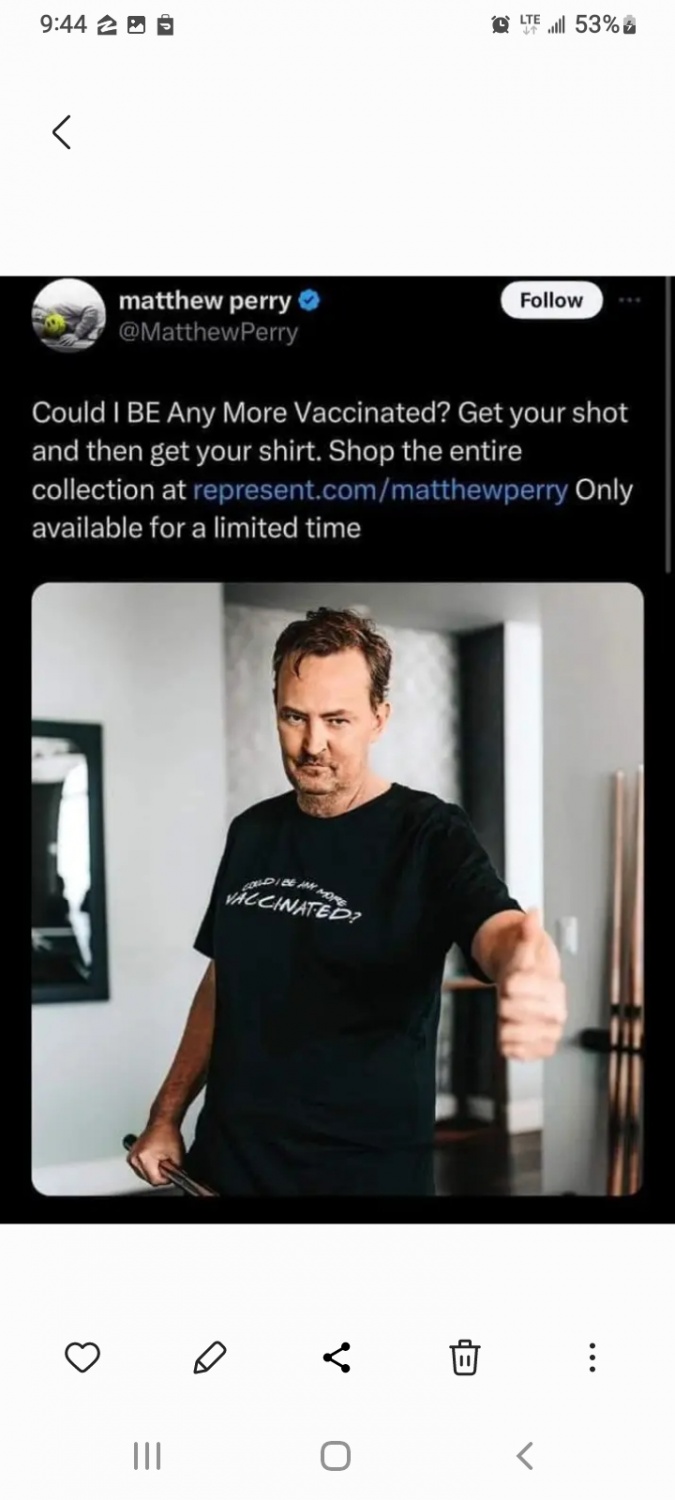Share this image
The width and height of the screenshot is (675, 1500).
tap(337, 1357)
